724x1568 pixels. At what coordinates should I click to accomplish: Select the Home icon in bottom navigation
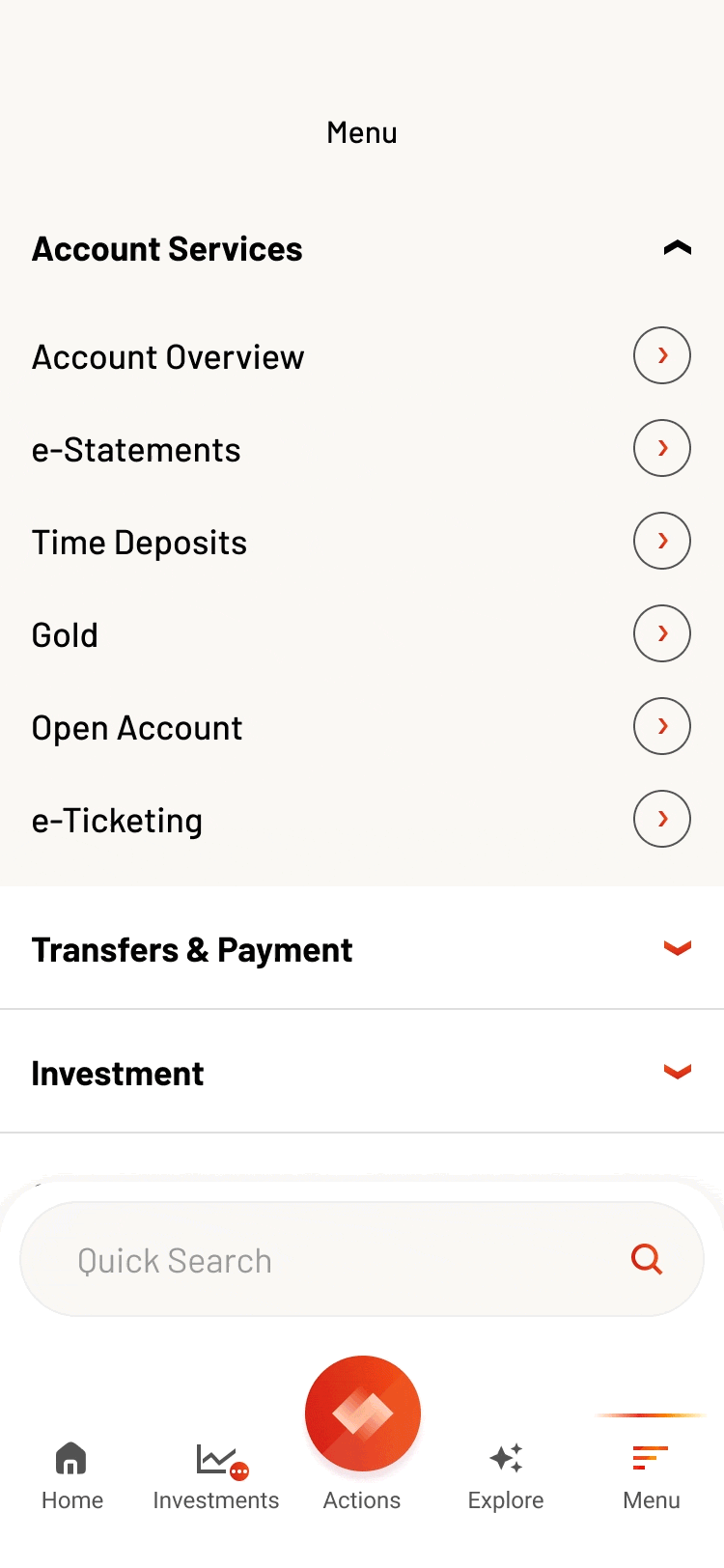(x=71, y=1460)
